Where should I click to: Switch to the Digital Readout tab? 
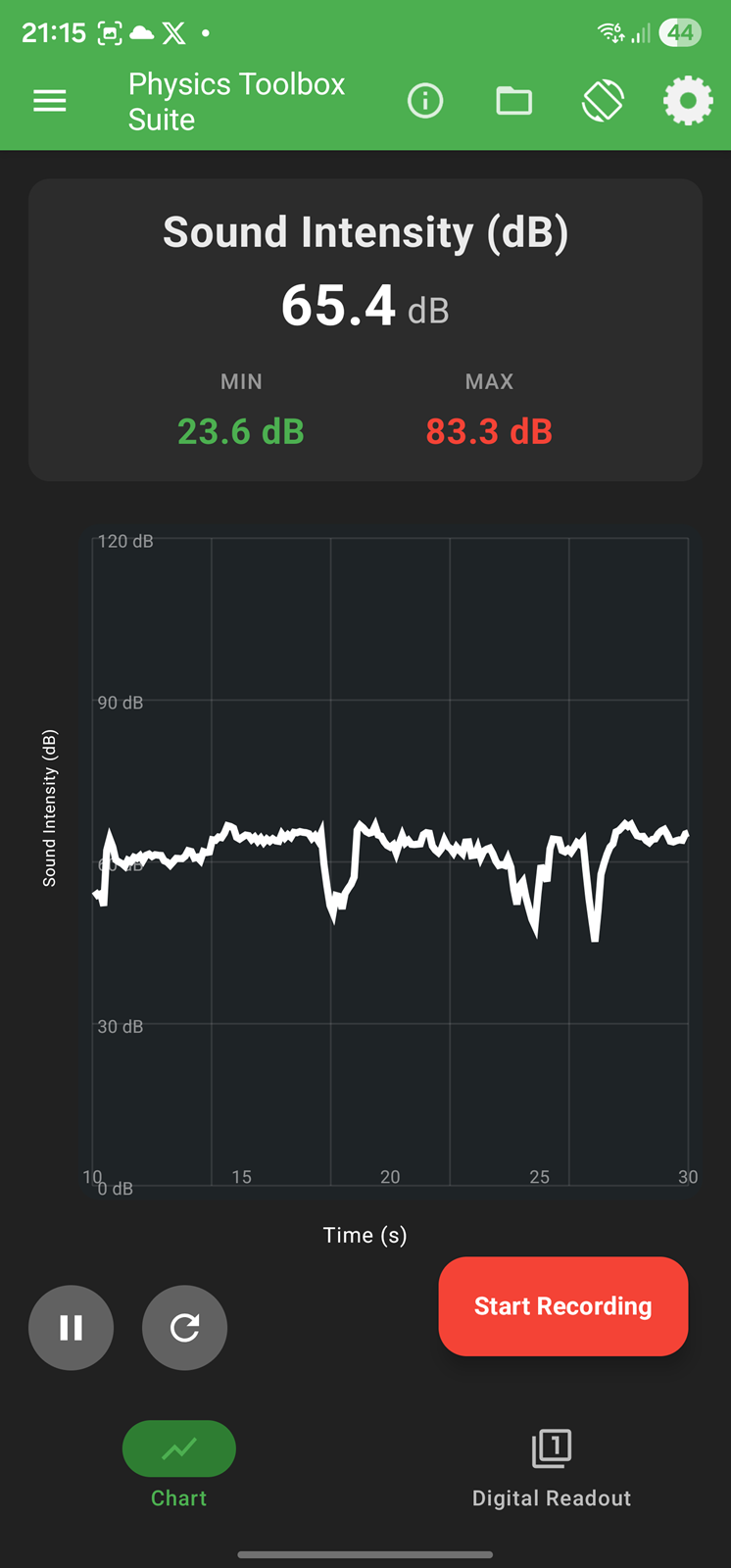tap(552, 1467)
